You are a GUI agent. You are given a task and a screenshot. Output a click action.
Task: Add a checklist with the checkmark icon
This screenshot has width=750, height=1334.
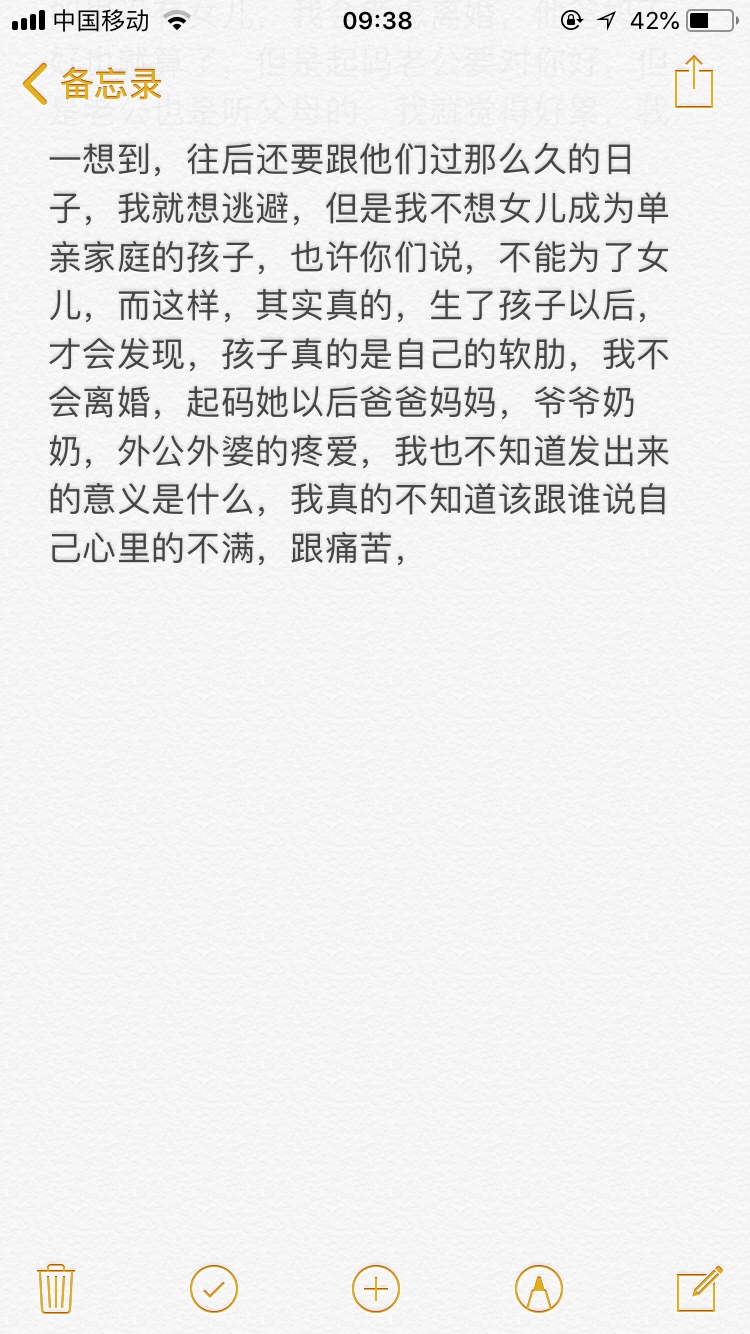click(214, 1288)
